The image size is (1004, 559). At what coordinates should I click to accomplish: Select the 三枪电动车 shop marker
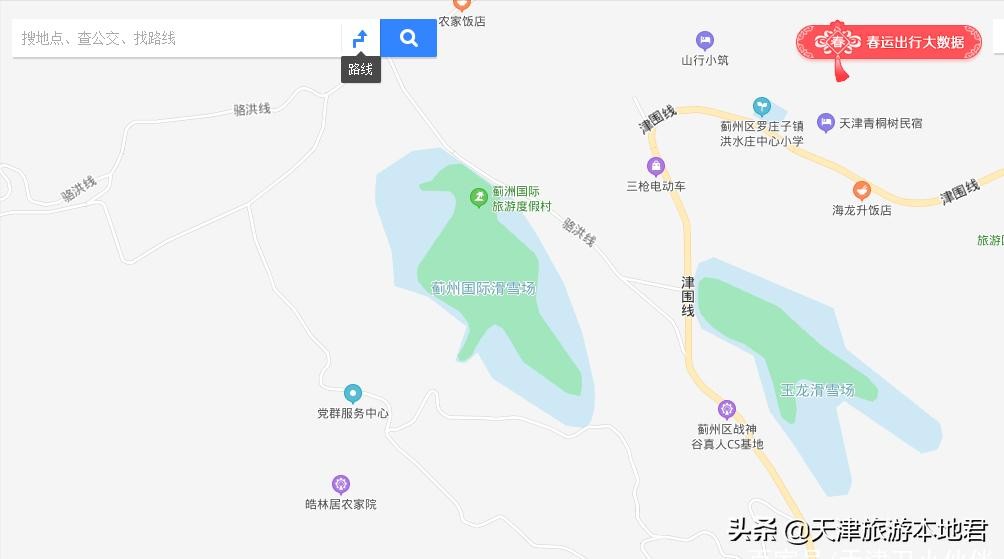pyautogui.click(x=656, y=166)
